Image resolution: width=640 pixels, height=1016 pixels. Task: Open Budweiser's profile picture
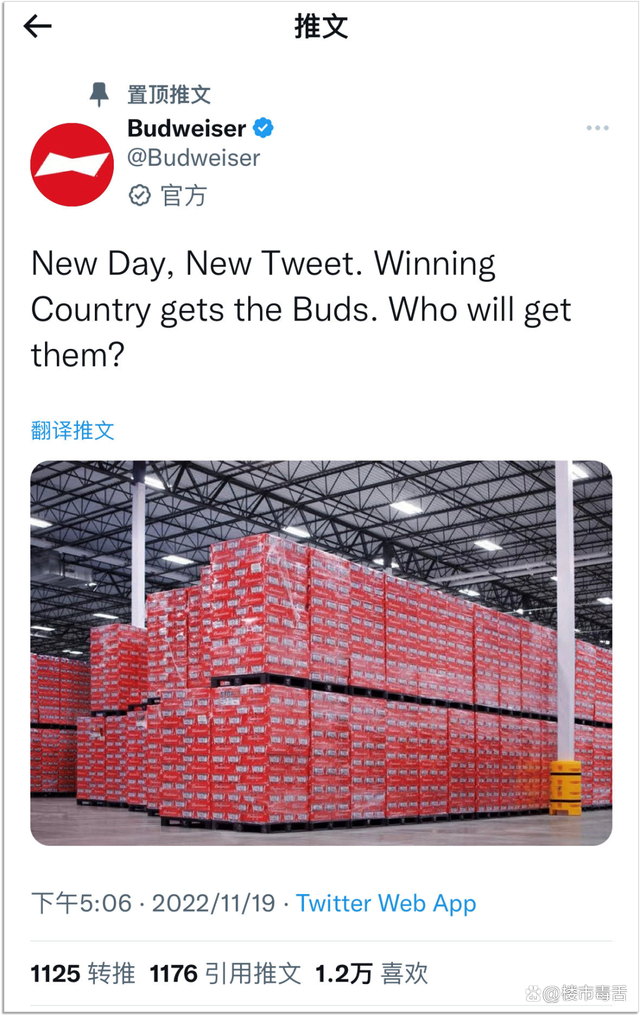pyautogui.click(x=72, y=165)
